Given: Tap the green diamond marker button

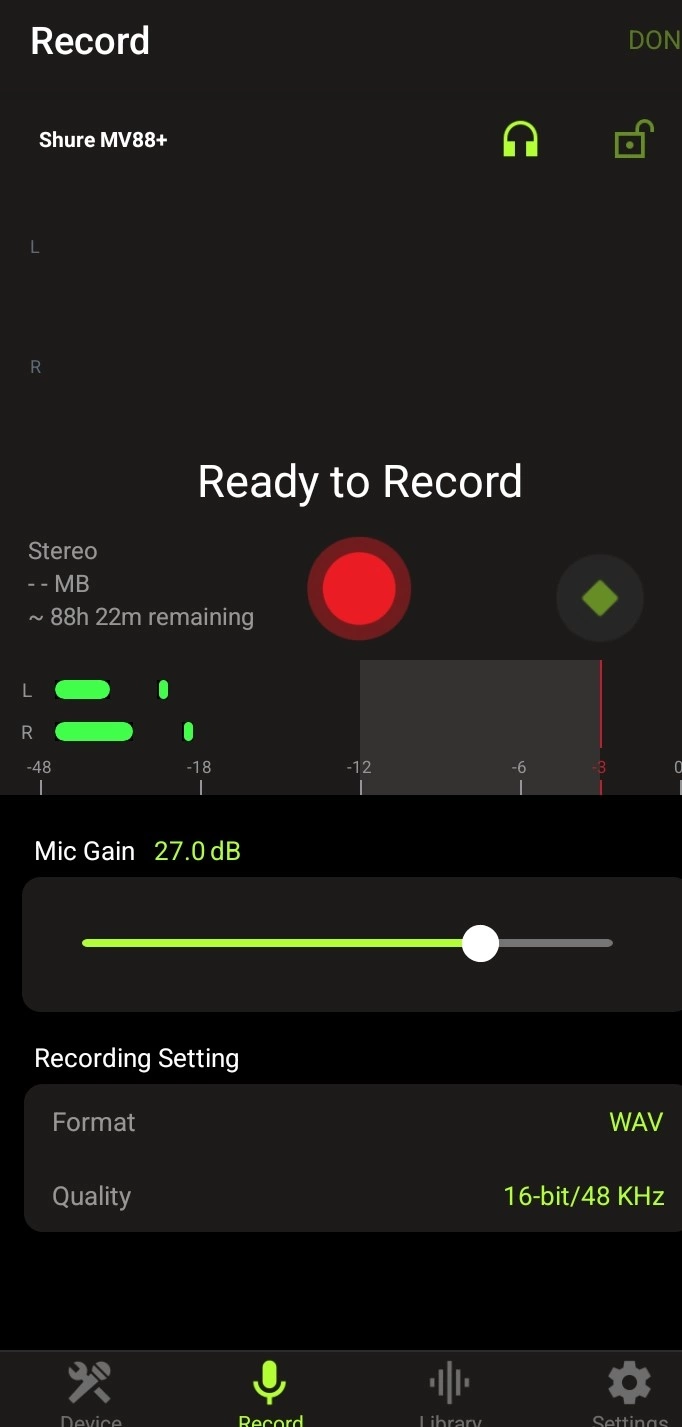Looking at the screenshot, I should (600, 598).
